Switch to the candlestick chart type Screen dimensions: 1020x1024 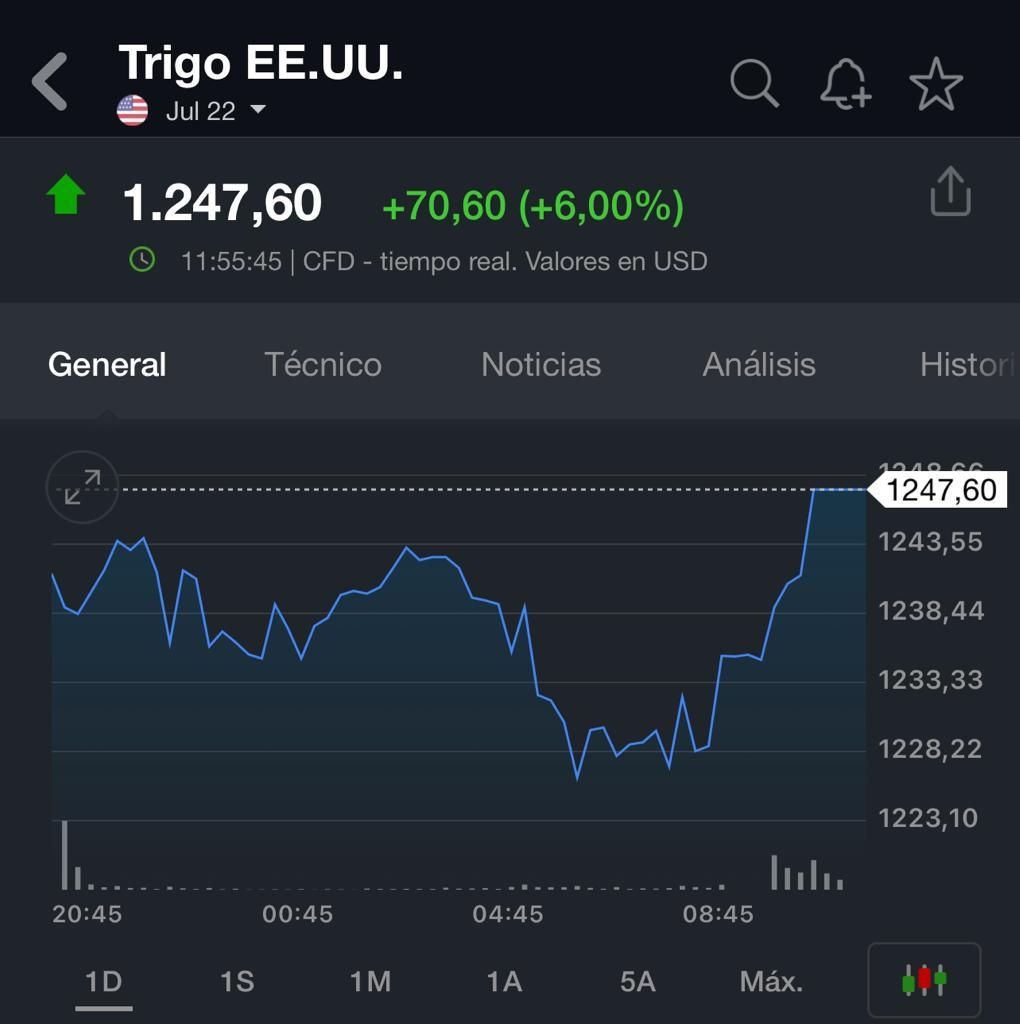924,981
